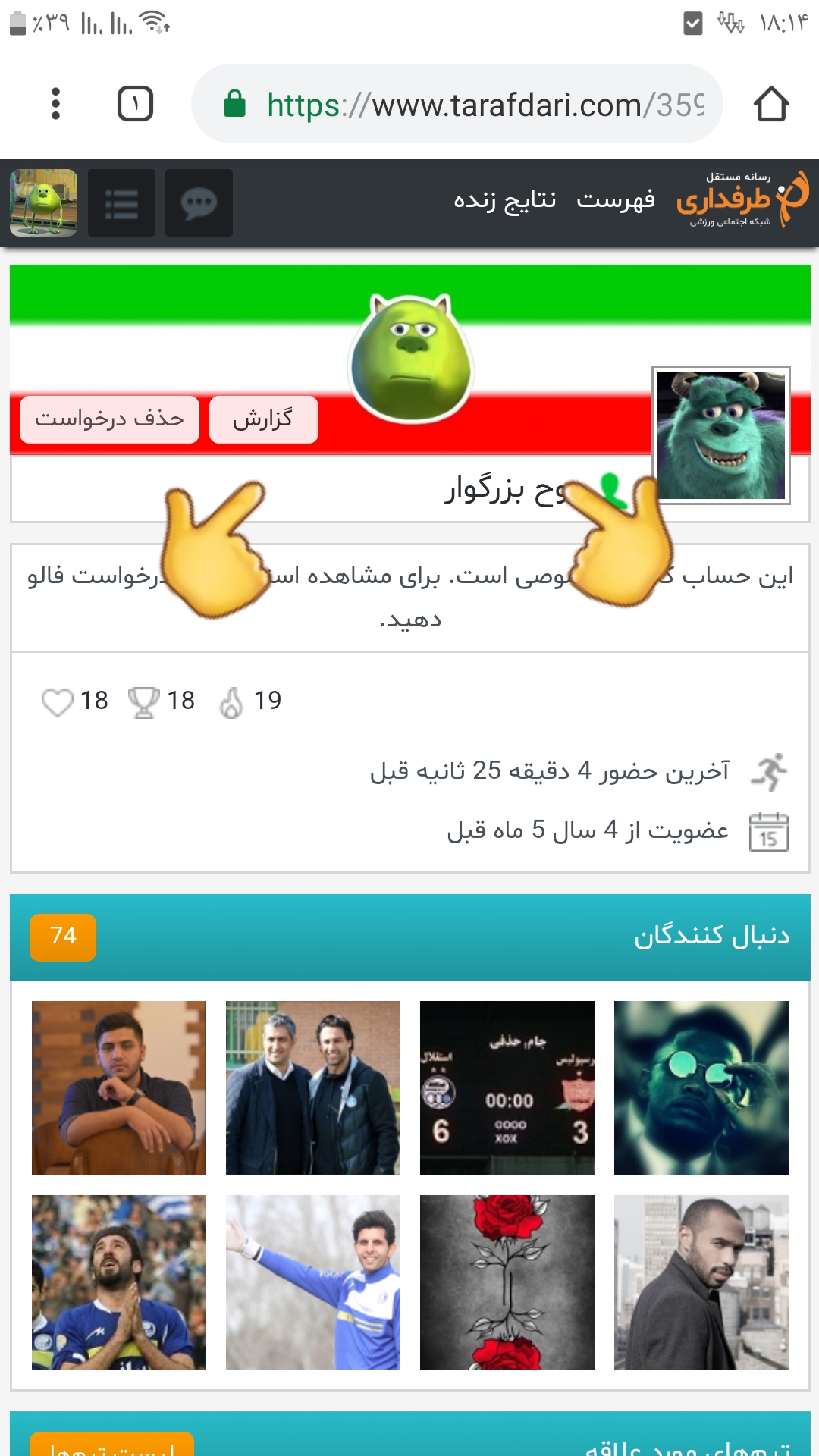
Task: Report this user with گزارش
Action: (x=263, y=419)
